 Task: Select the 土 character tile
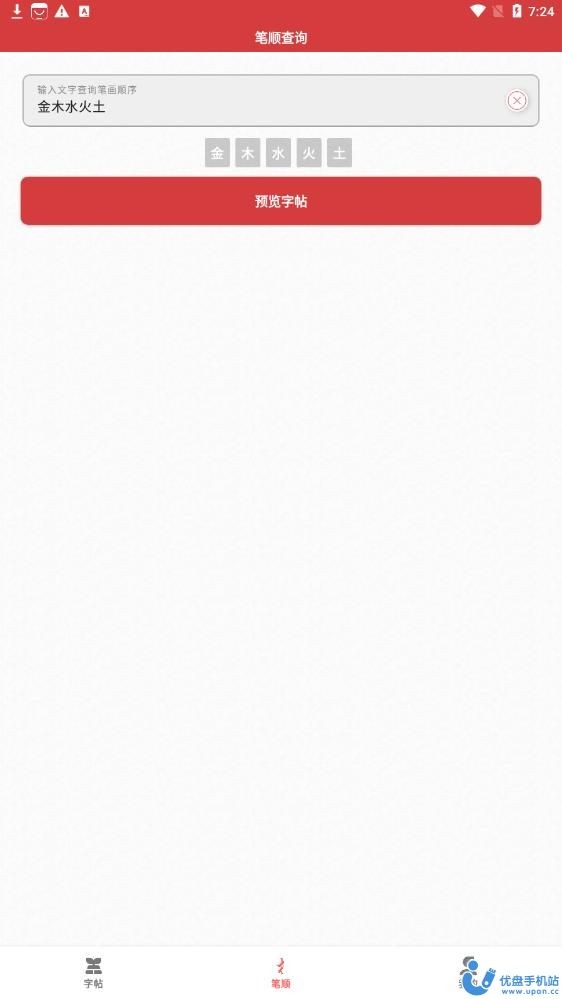click(x=340, y=154)
